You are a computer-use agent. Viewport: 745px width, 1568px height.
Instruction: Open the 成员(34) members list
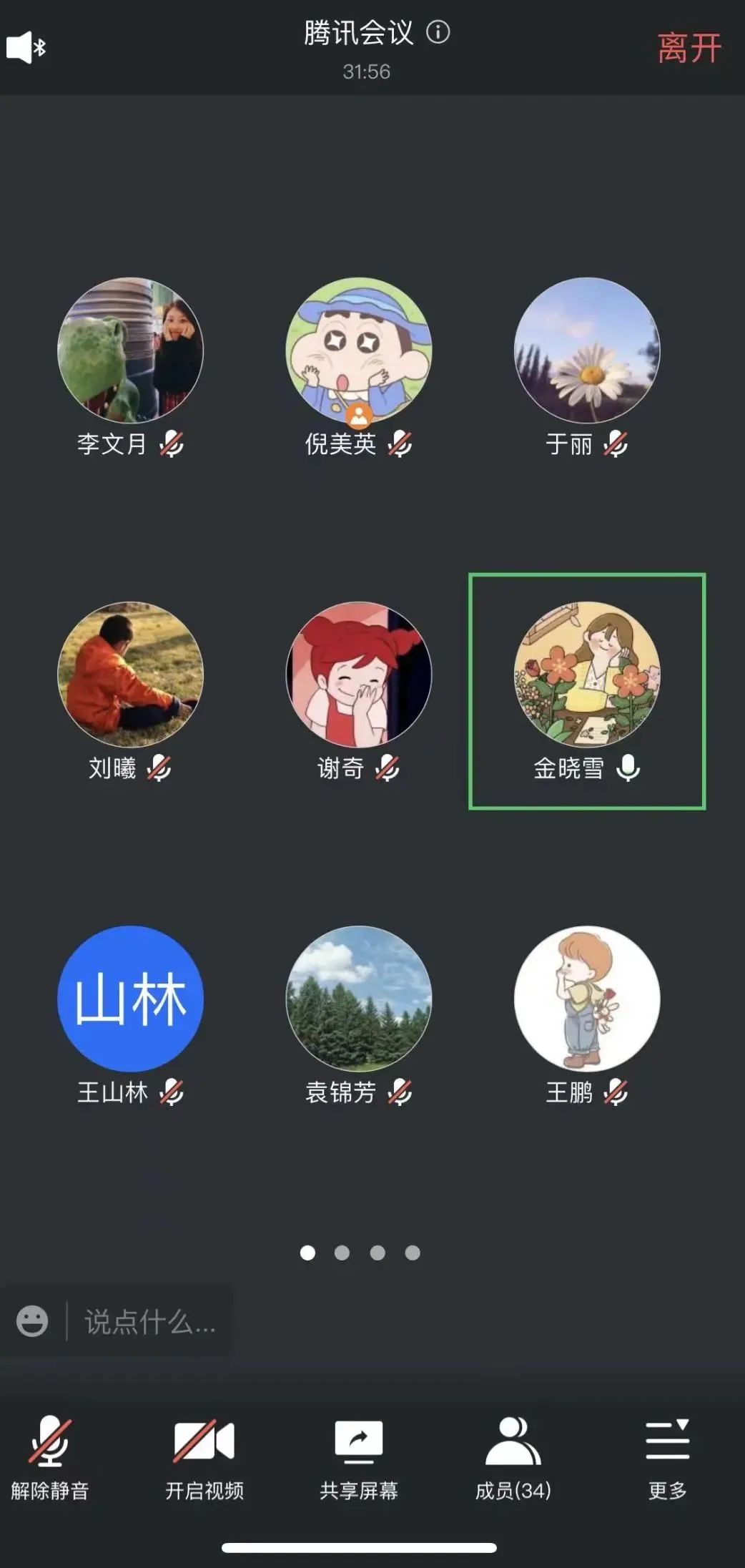(513, 1457)
